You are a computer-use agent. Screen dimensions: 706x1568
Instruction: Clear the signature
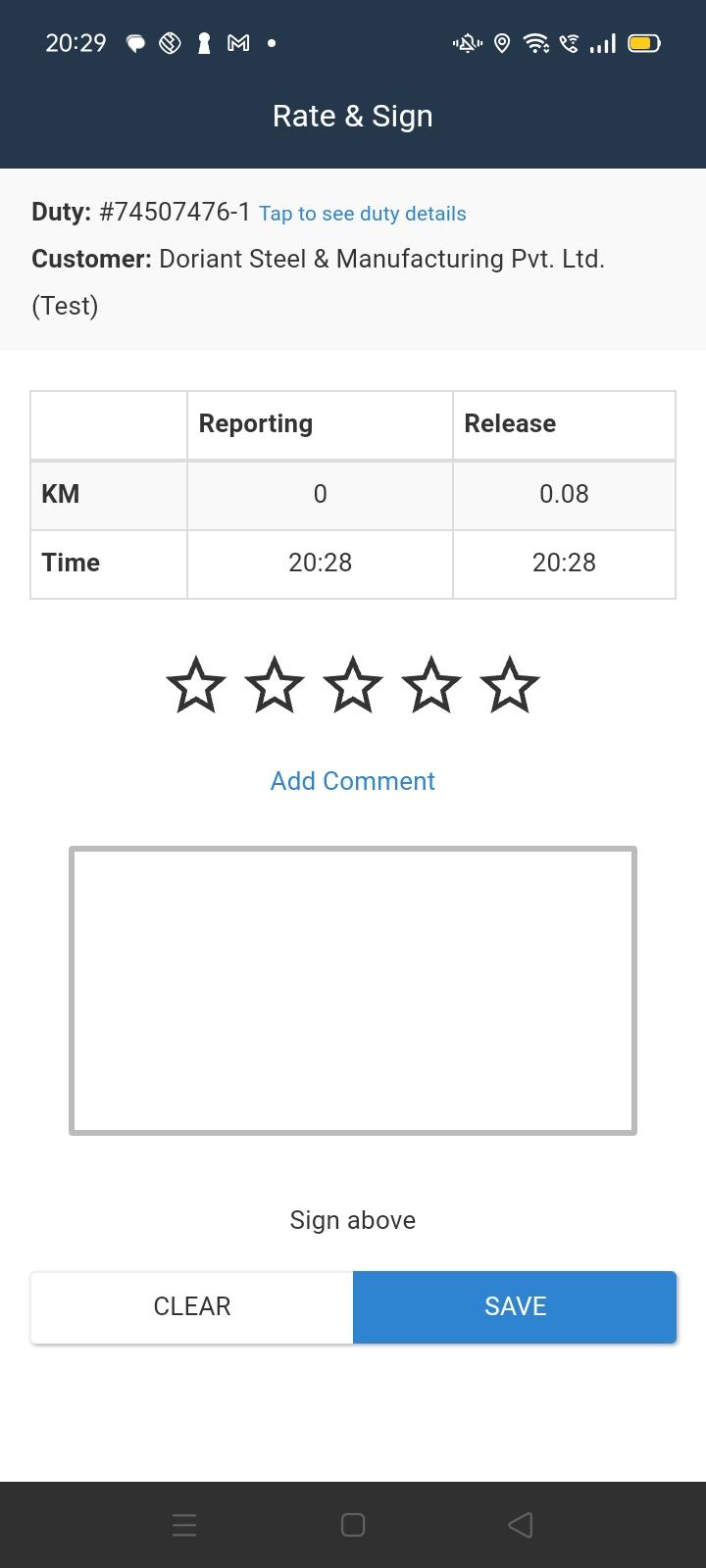(x=192, y=1306)
